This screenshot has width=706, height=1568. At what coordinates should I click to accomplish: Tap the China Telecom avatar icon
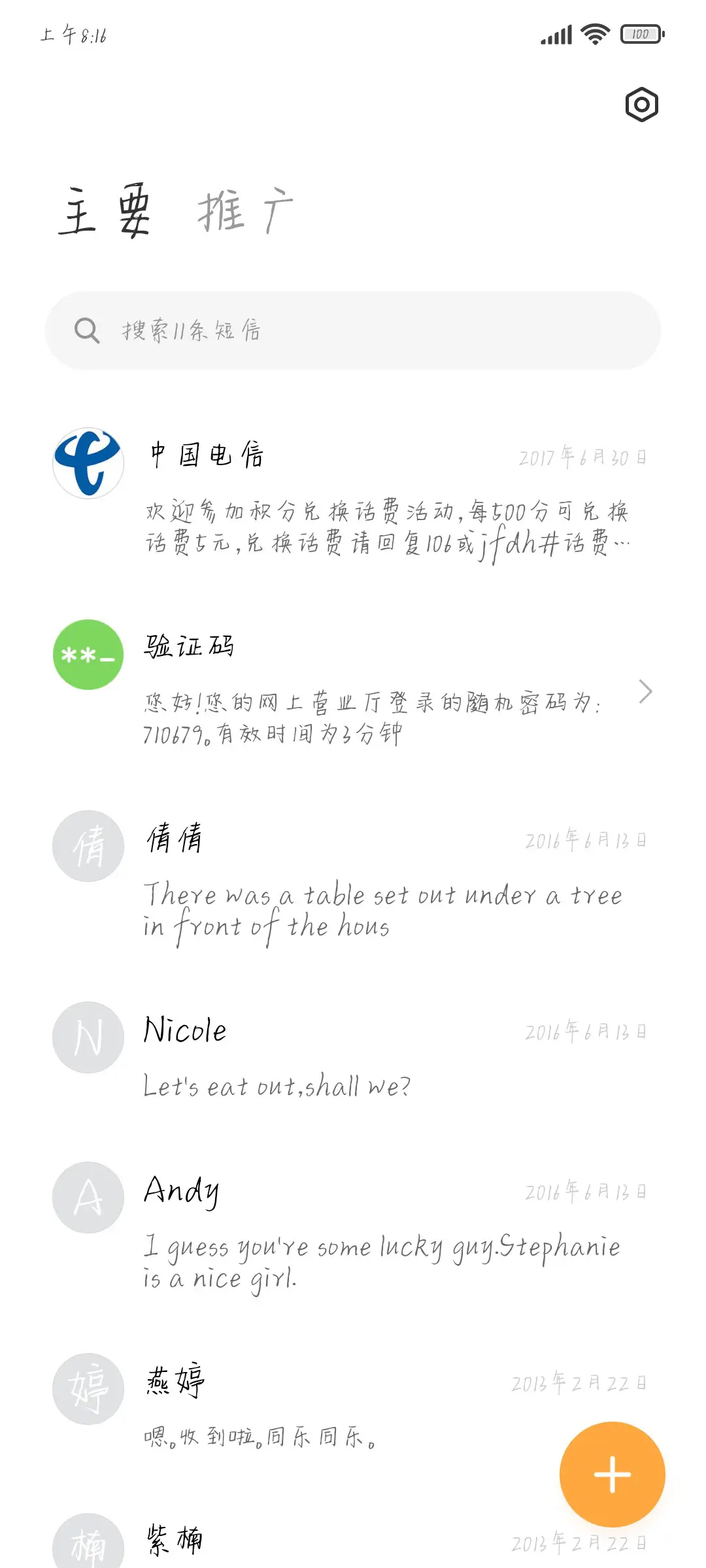(87, 462)
